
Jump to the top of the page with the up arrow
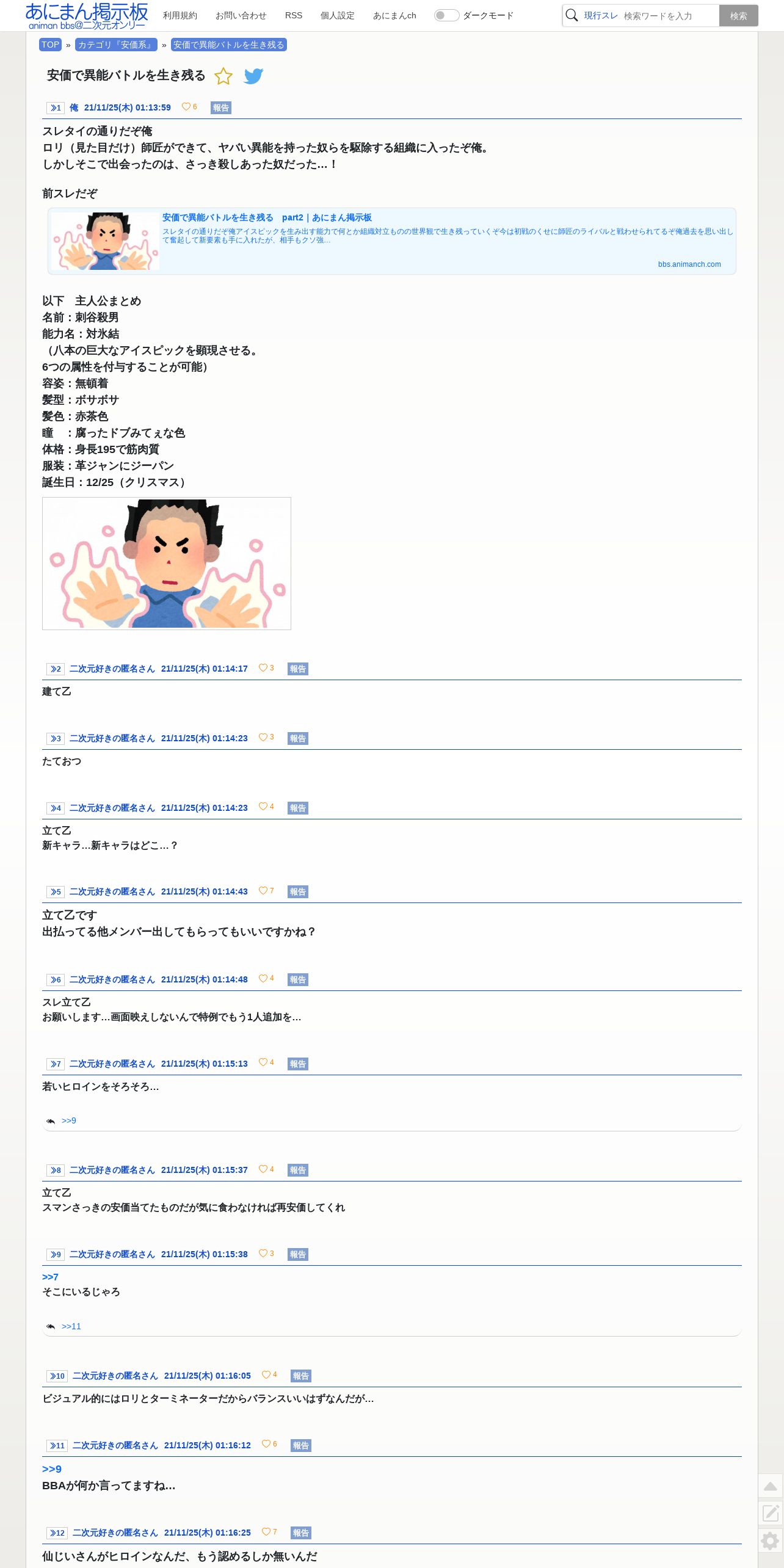click(x=771, y=1486)
